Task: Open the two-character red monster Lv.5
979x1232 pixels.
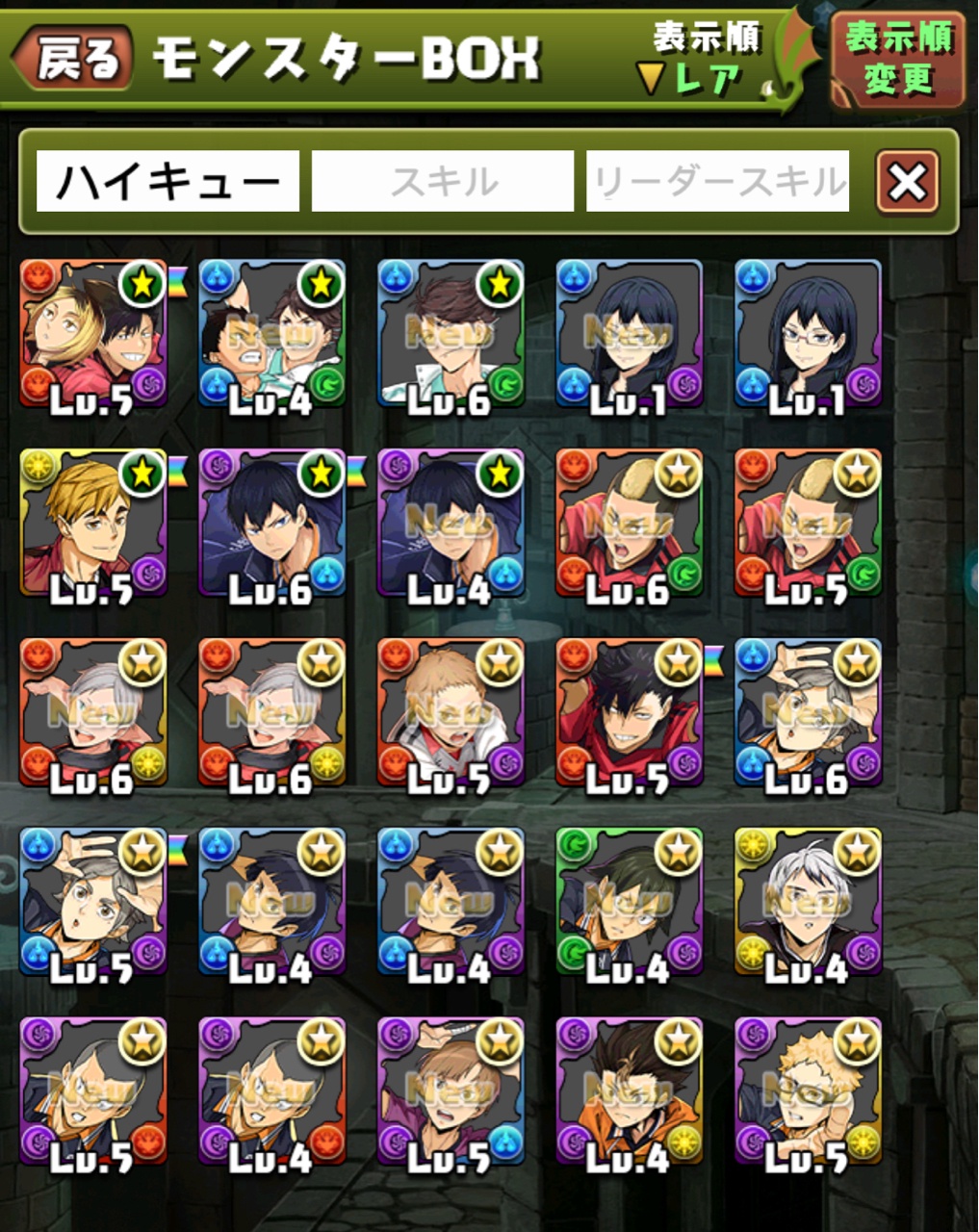Action: [x=92, y=334]
